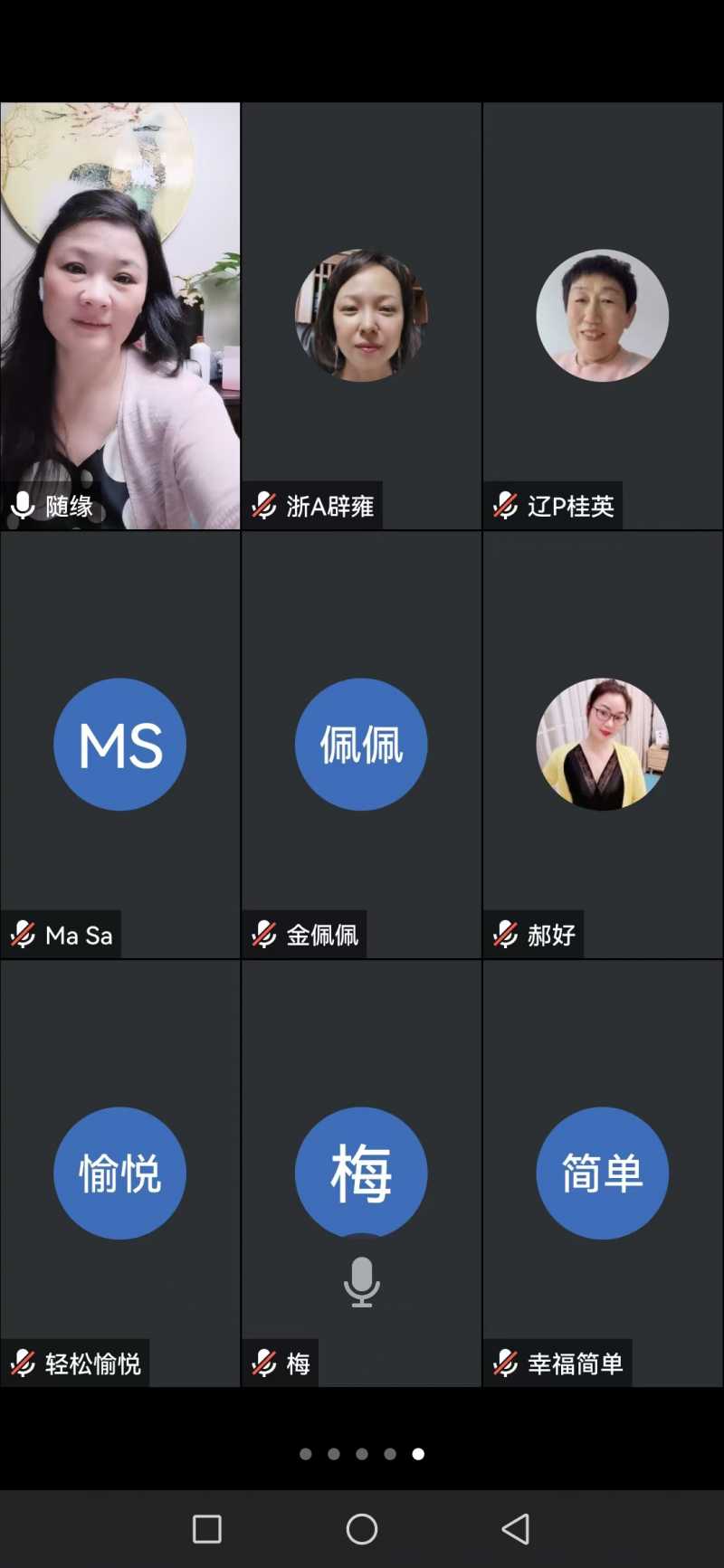Open 金佩佩's participant tile
This screenshot has height=1568, width=724.
[361, 744]
